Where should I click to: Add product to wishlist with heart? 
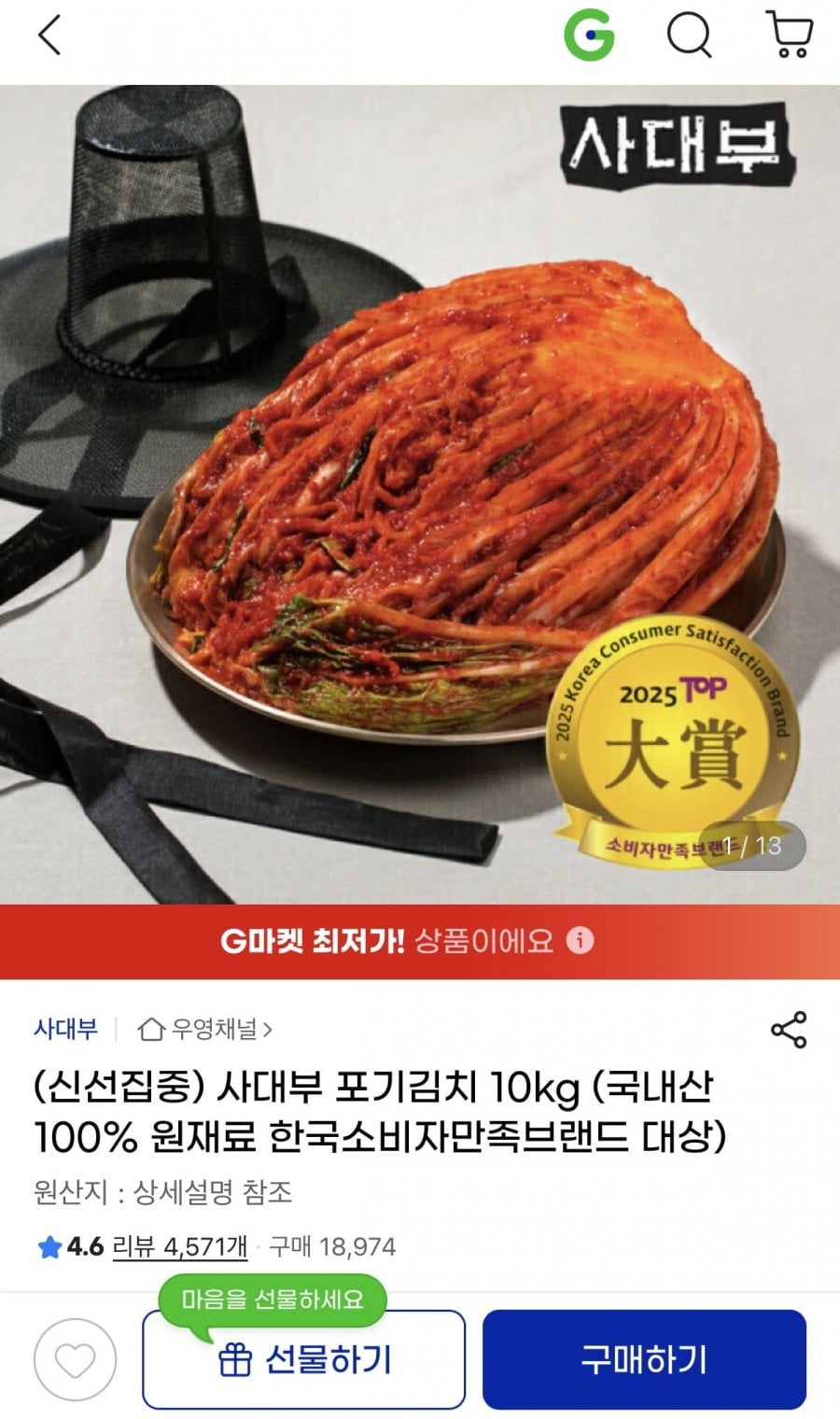point(75,1360)
